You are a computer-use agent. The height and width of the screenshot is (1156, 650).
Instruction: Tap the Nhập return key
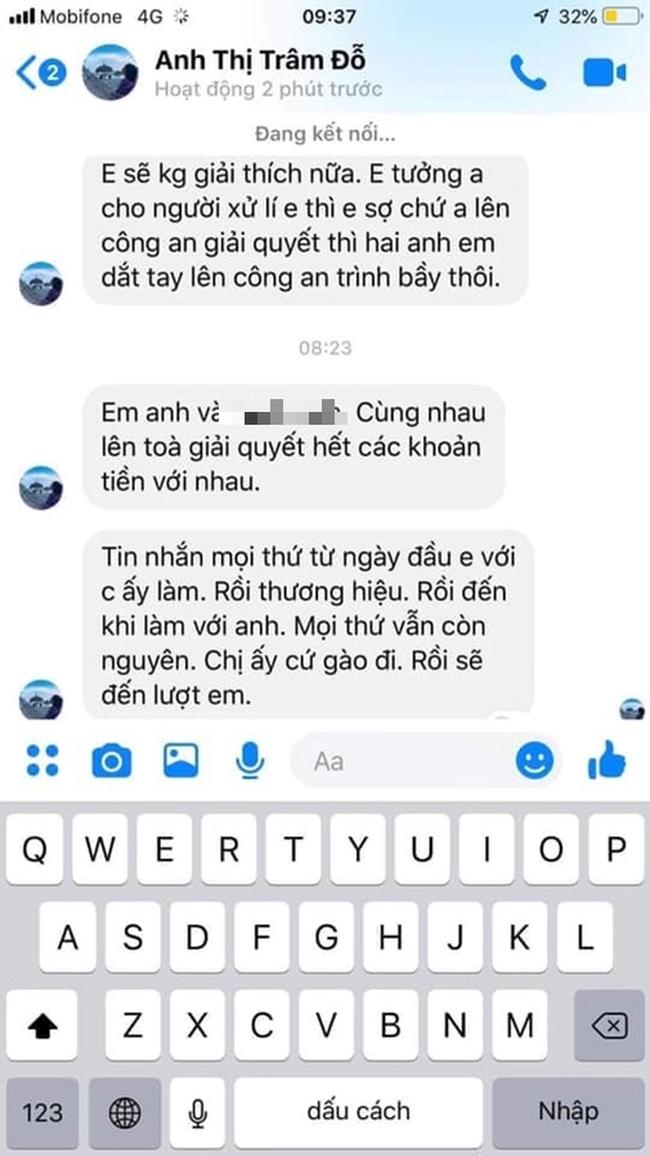tap(568, 1110)
